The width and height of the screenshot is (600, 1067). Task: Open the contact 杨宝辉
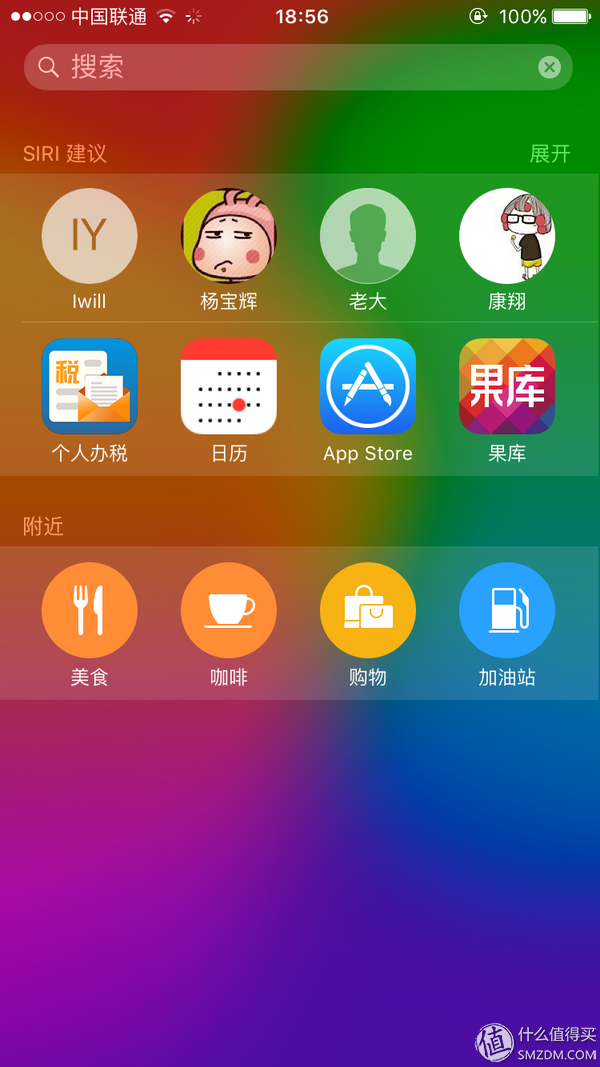[x=228, y=236]
